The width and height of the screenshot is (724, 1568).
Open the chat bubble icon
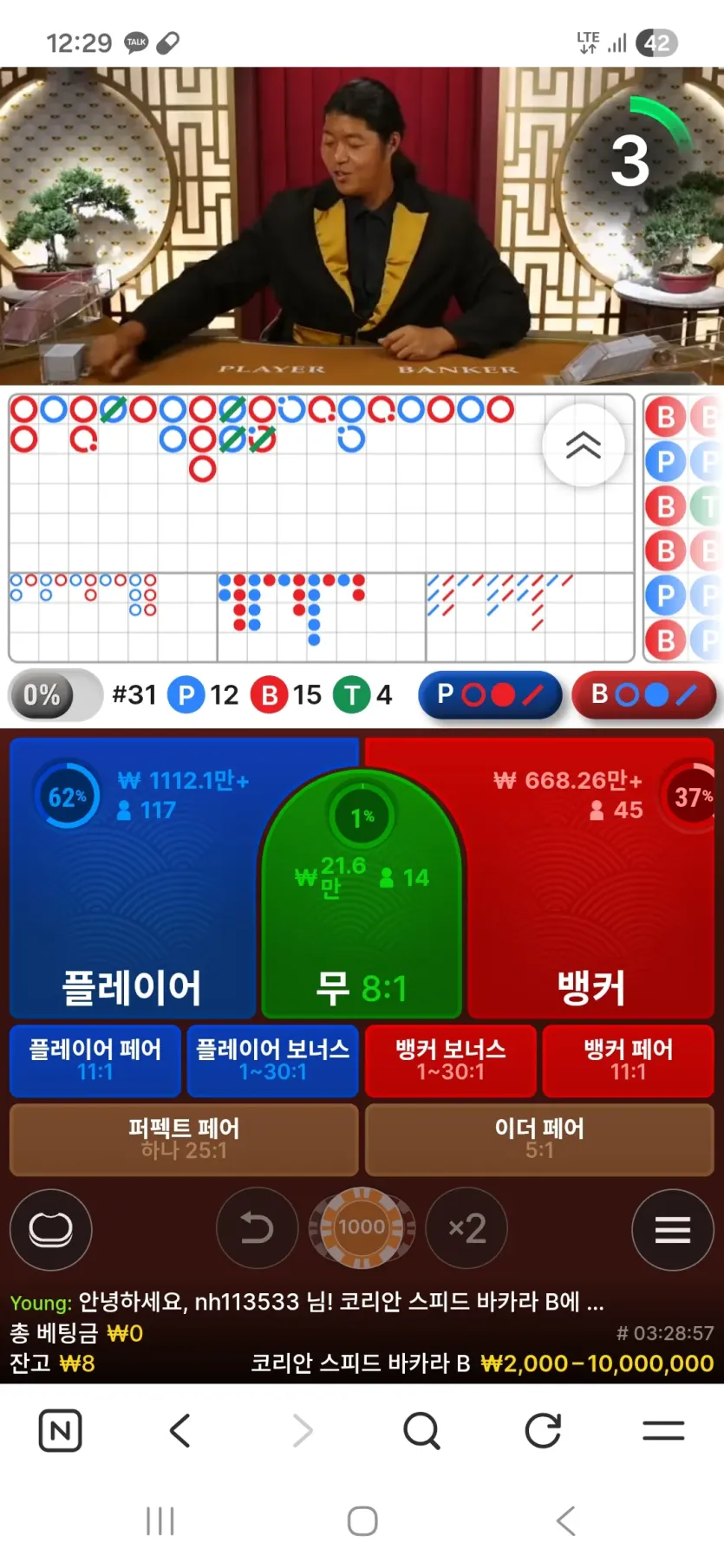tap(51, 1229)
